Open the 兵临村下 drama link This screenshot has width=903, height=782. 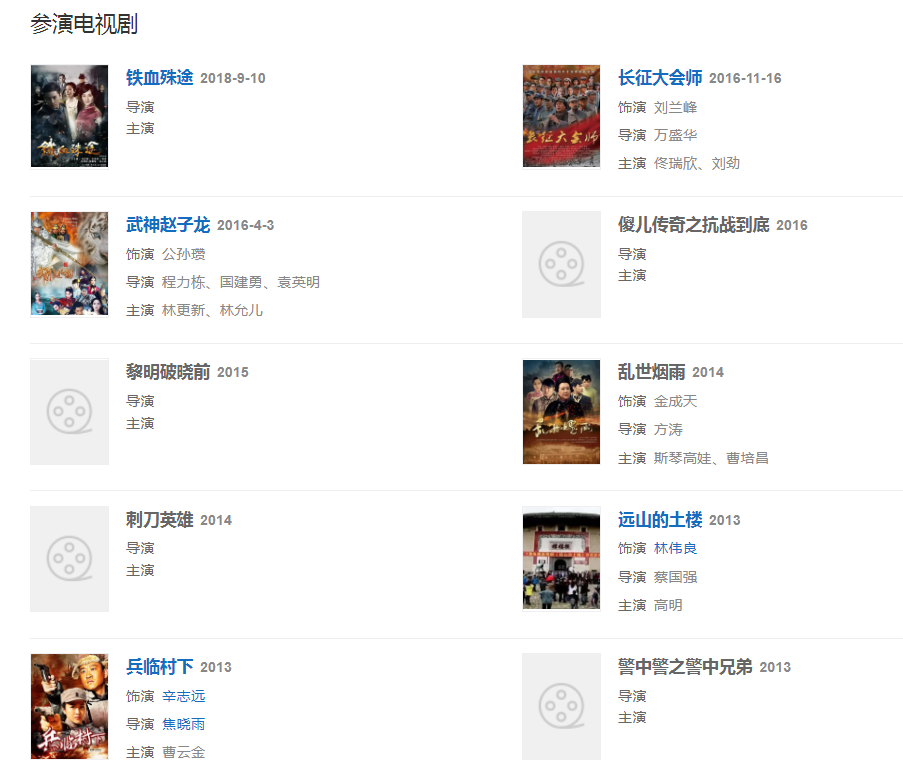[x=159, y=667]
